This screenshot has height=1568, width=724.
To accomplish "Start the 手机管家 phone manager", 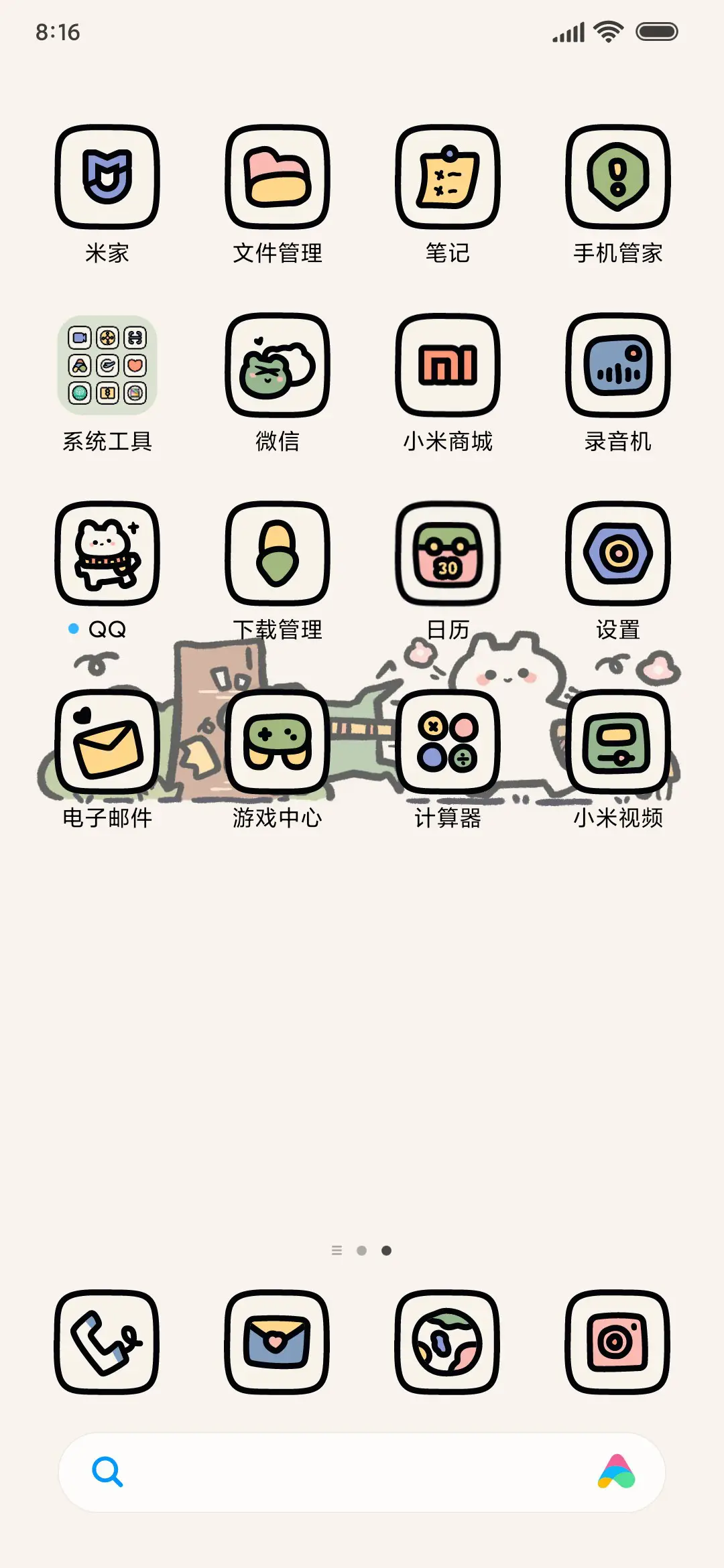I will coord(617,176).
